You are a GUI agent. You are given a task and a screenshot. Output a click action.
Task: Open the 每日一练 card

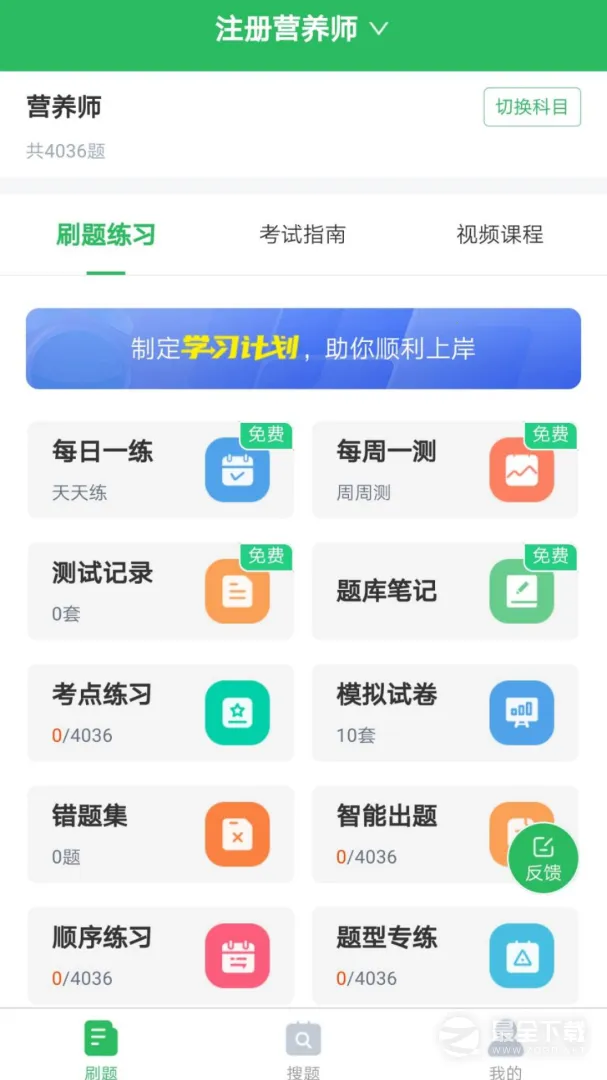coord(160,470)
